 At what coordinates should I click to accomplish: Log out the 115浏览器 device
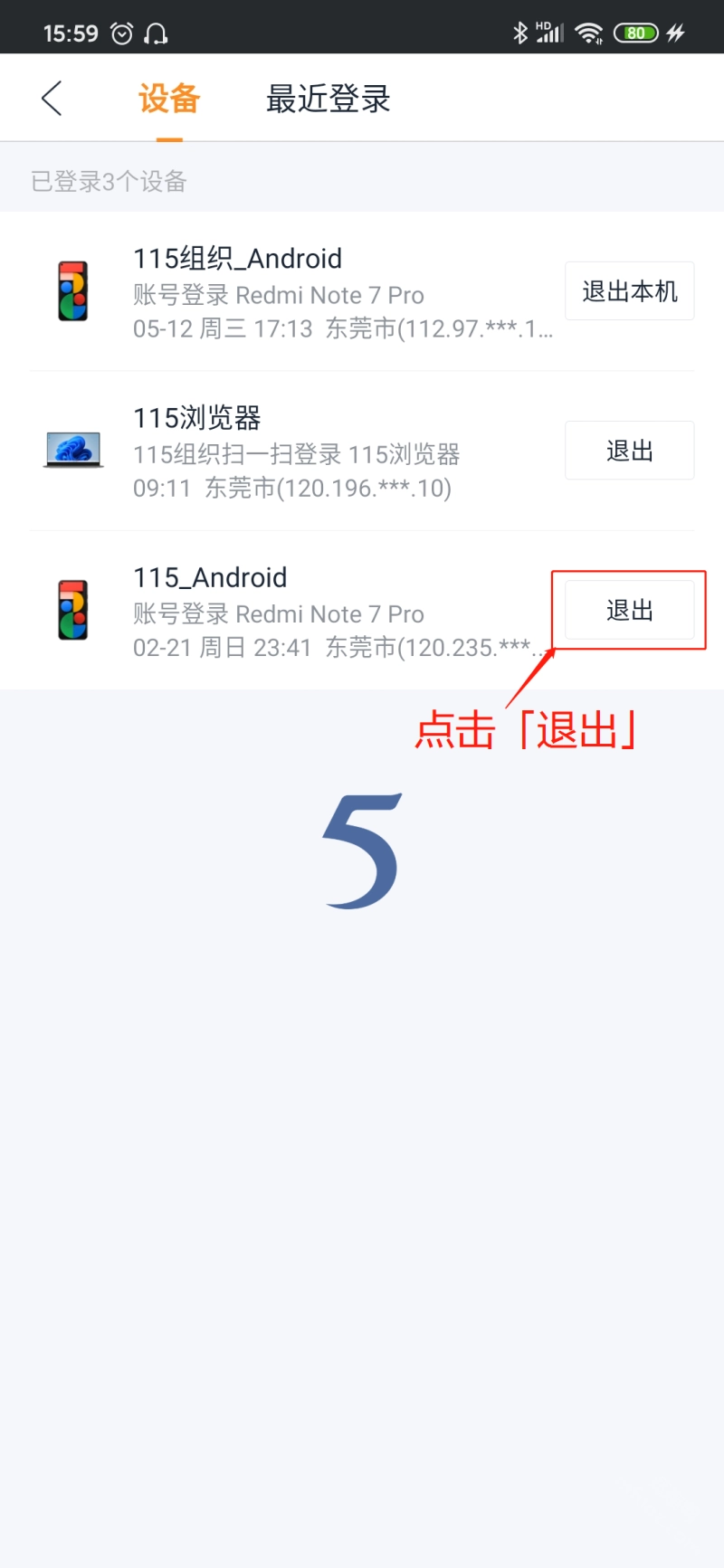[x=629, y=451]
